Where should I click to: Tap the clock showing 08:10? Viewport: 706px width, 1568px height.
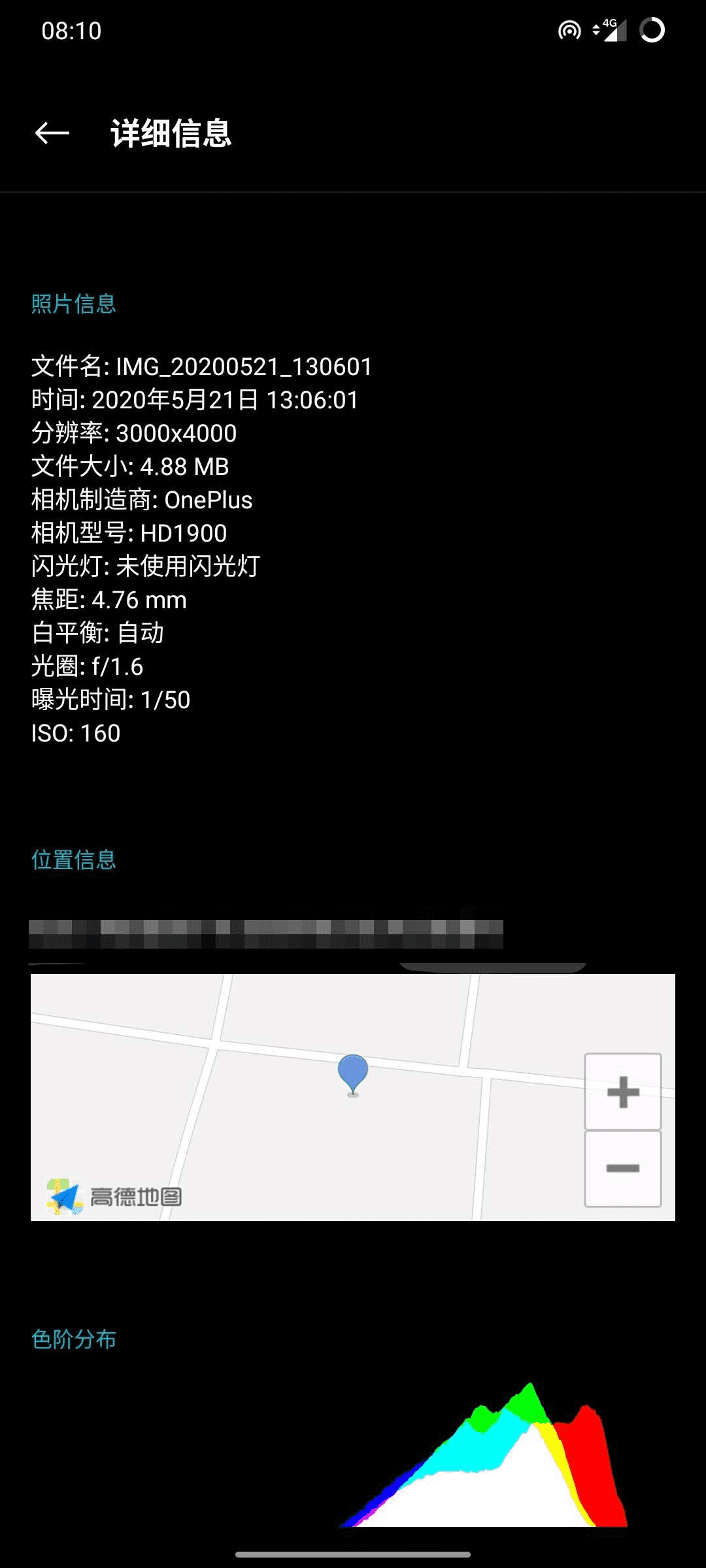pyautogui.click(x=71, y=31)
